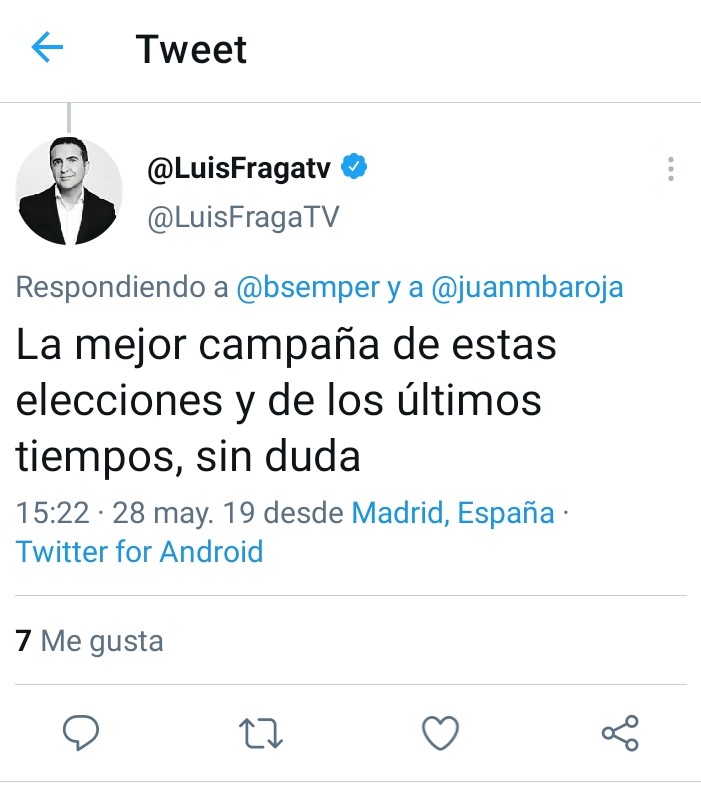Open the Madrid, España location link
Viewport: 701px width, 795px height.
click(454, 513)
